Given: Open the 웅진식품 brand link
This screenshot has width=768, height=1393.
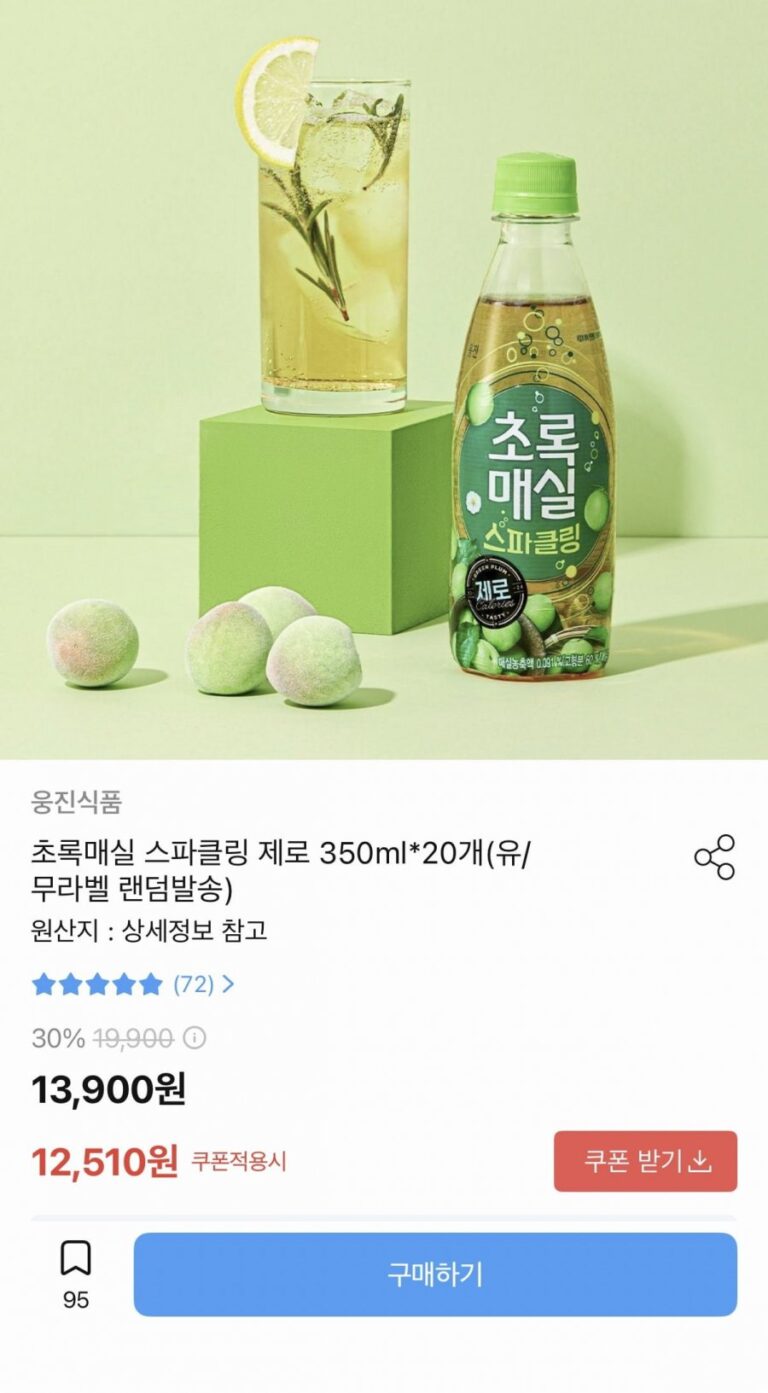Looking at the screenshot, I should point(76,801).
